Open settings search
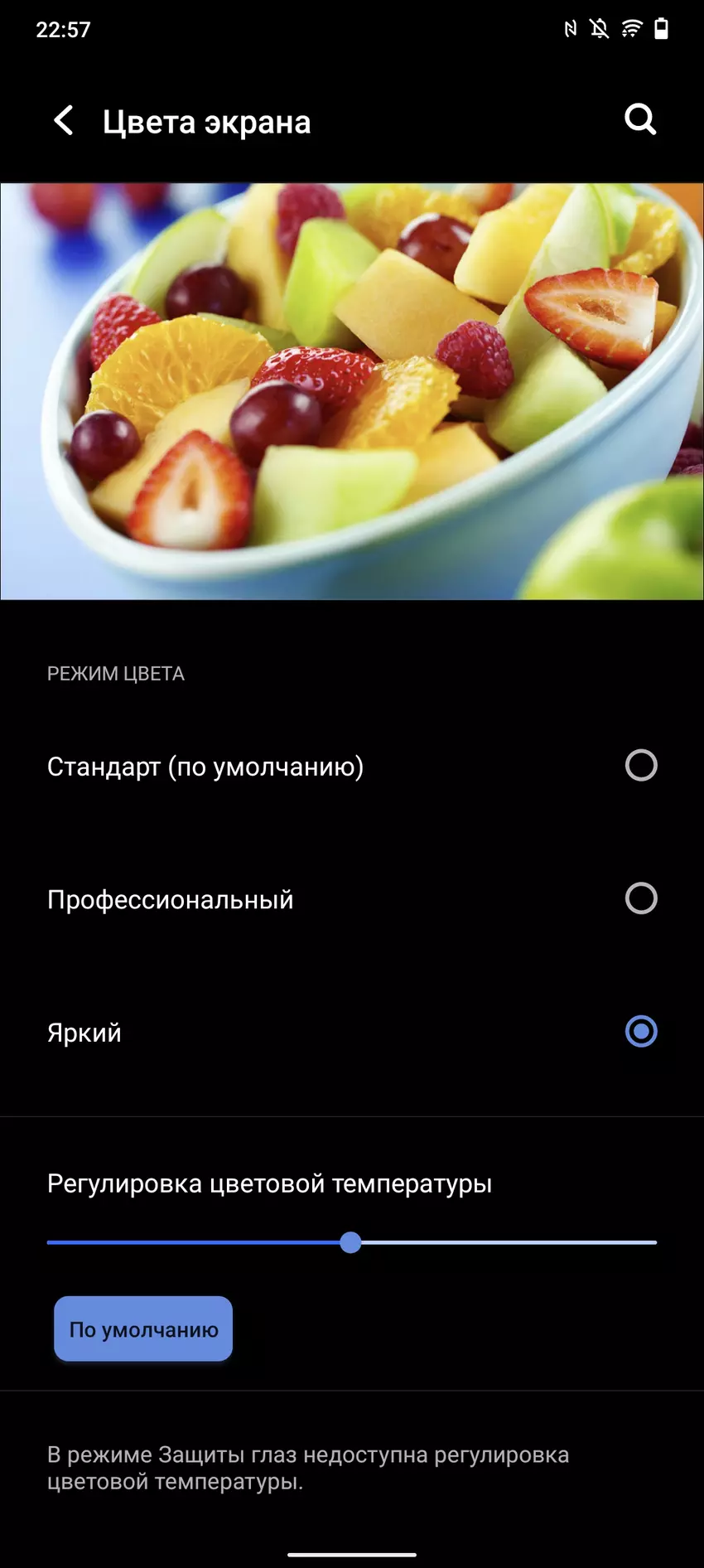This screenshot has height=1568, width=704. (x=639, y=120)
